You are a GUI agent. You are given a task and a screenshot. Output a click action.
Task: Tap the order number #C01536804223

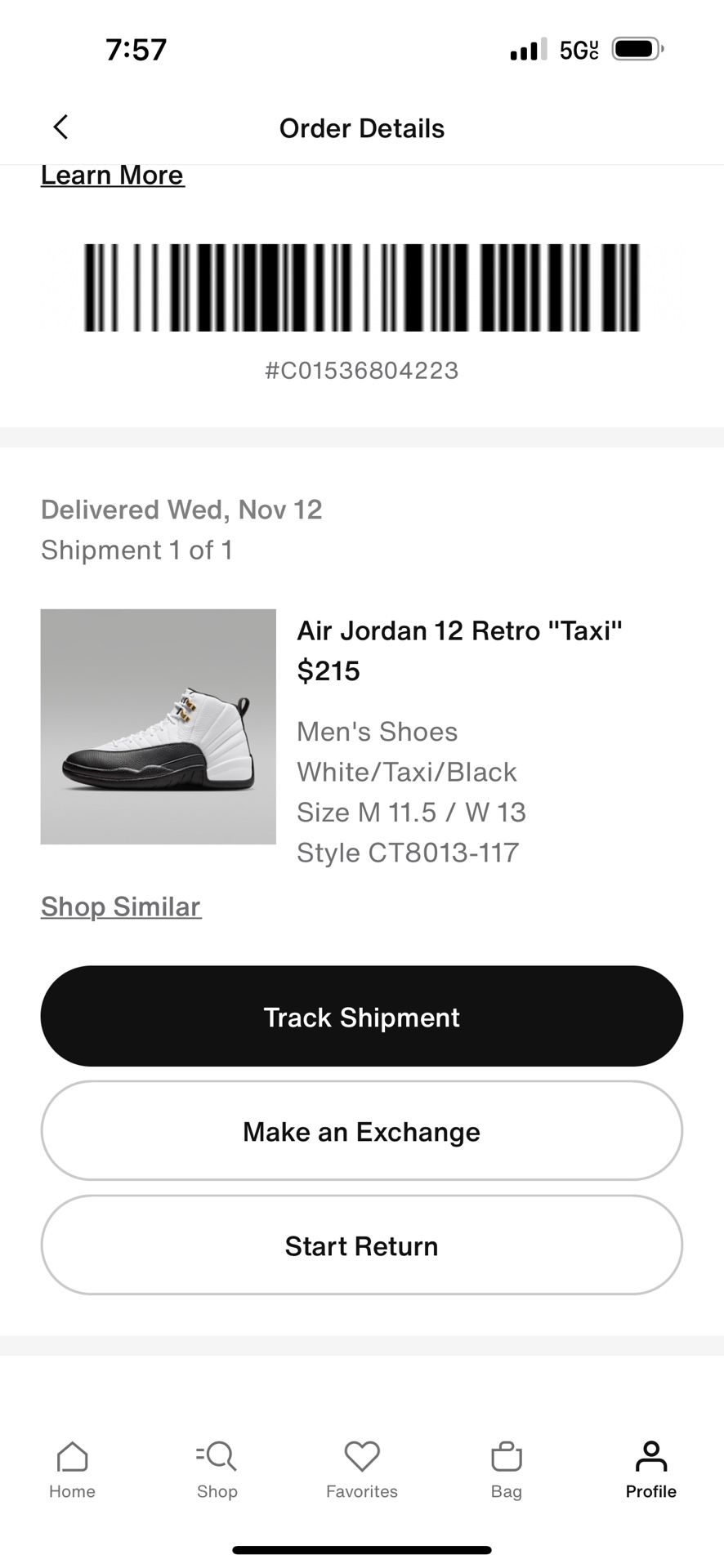tap(362, 370)
